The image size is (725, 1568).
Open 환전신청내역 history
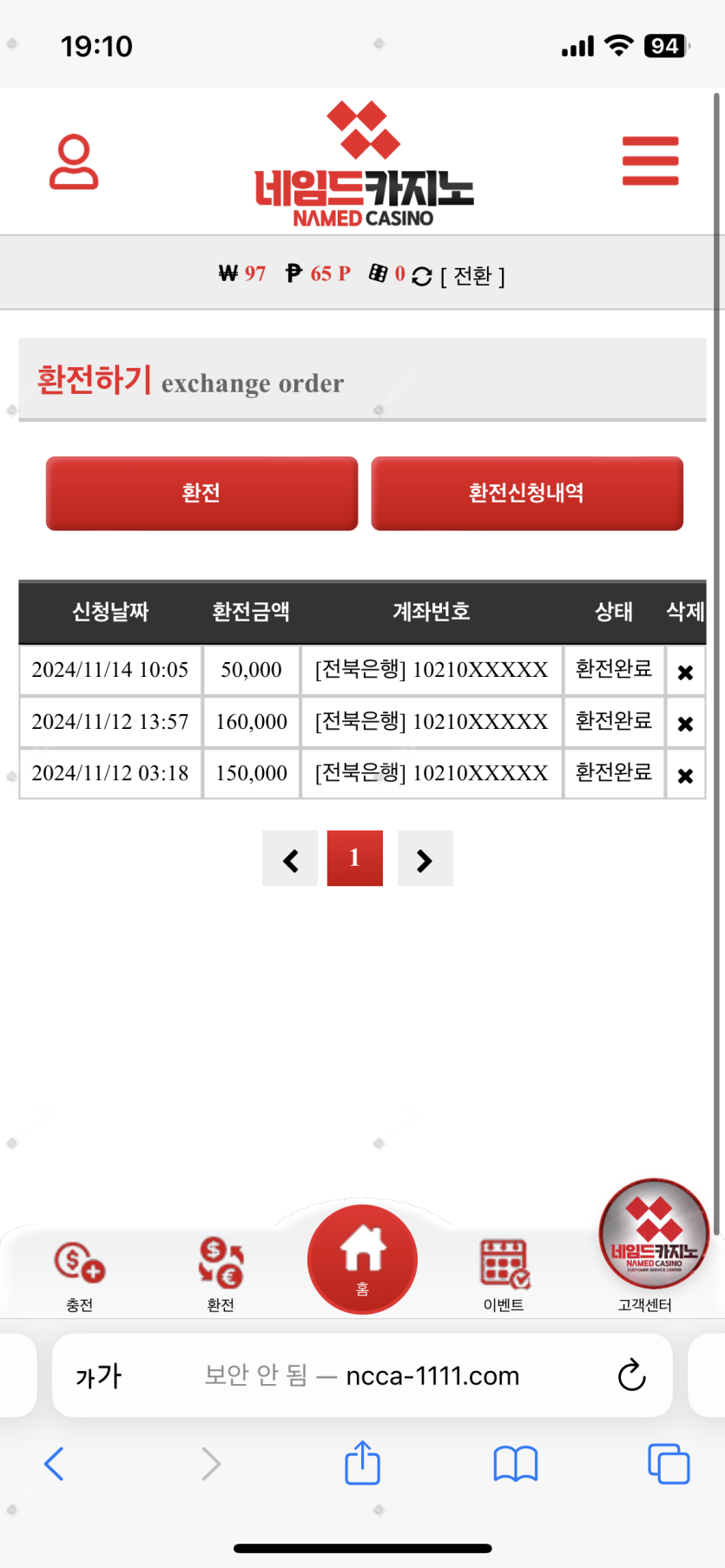(x=527, y=493)
